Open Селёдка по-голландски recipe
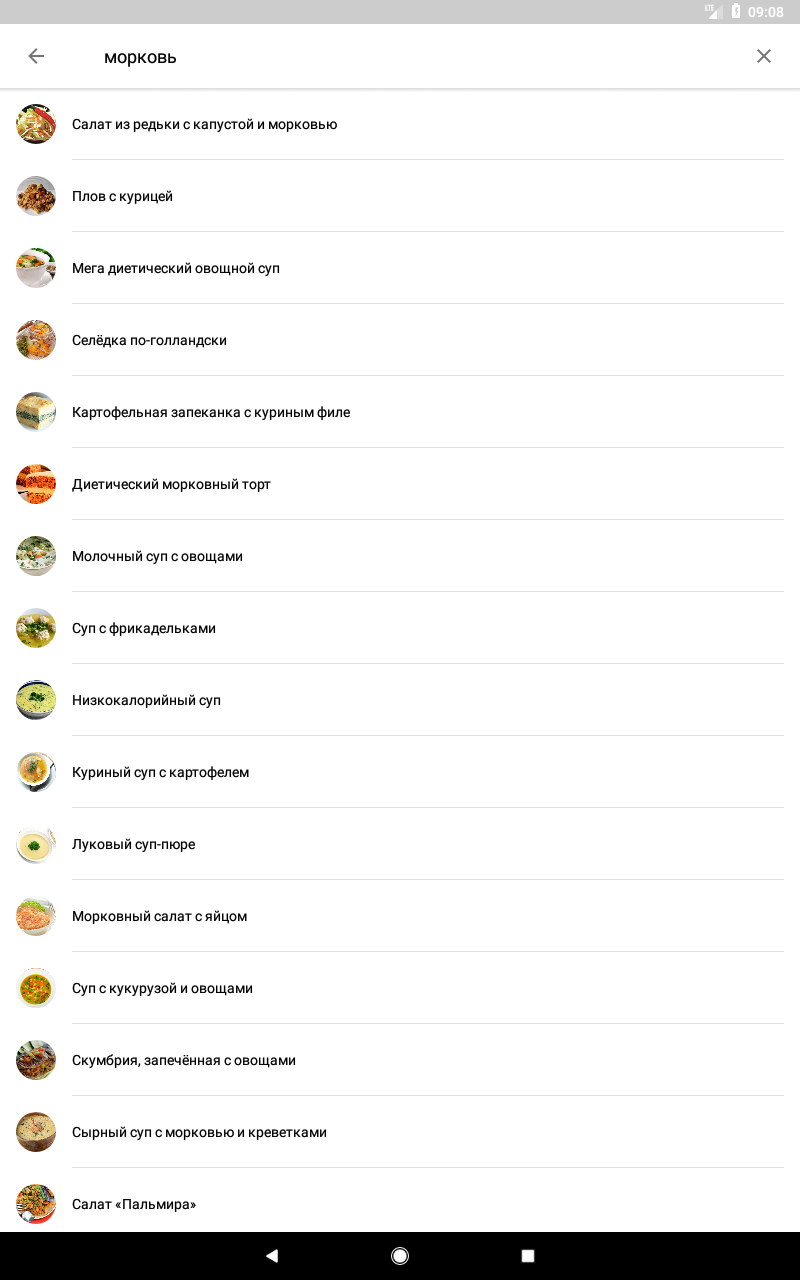800x1280 pixels. 400,340
